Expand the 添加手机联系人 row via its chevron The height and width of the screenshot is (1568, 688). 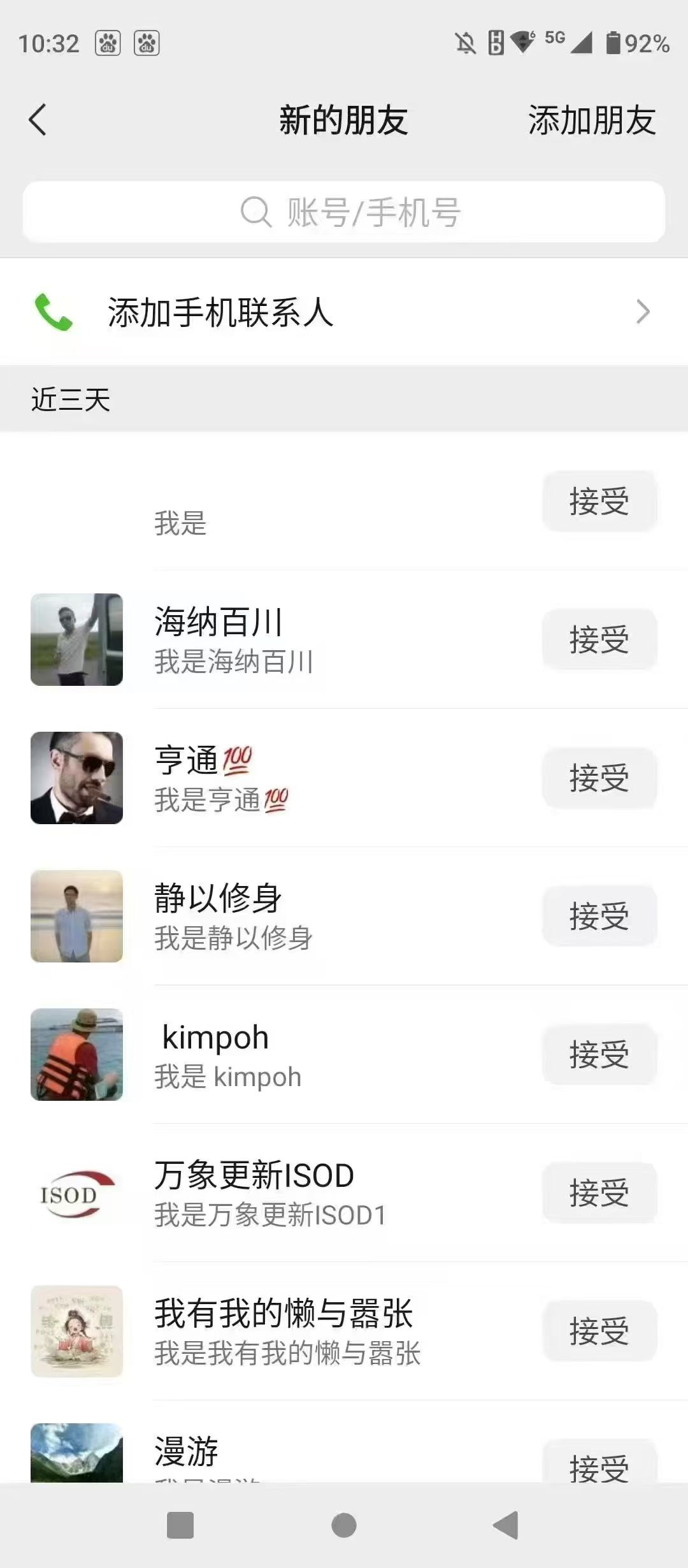tap(645, 312)
